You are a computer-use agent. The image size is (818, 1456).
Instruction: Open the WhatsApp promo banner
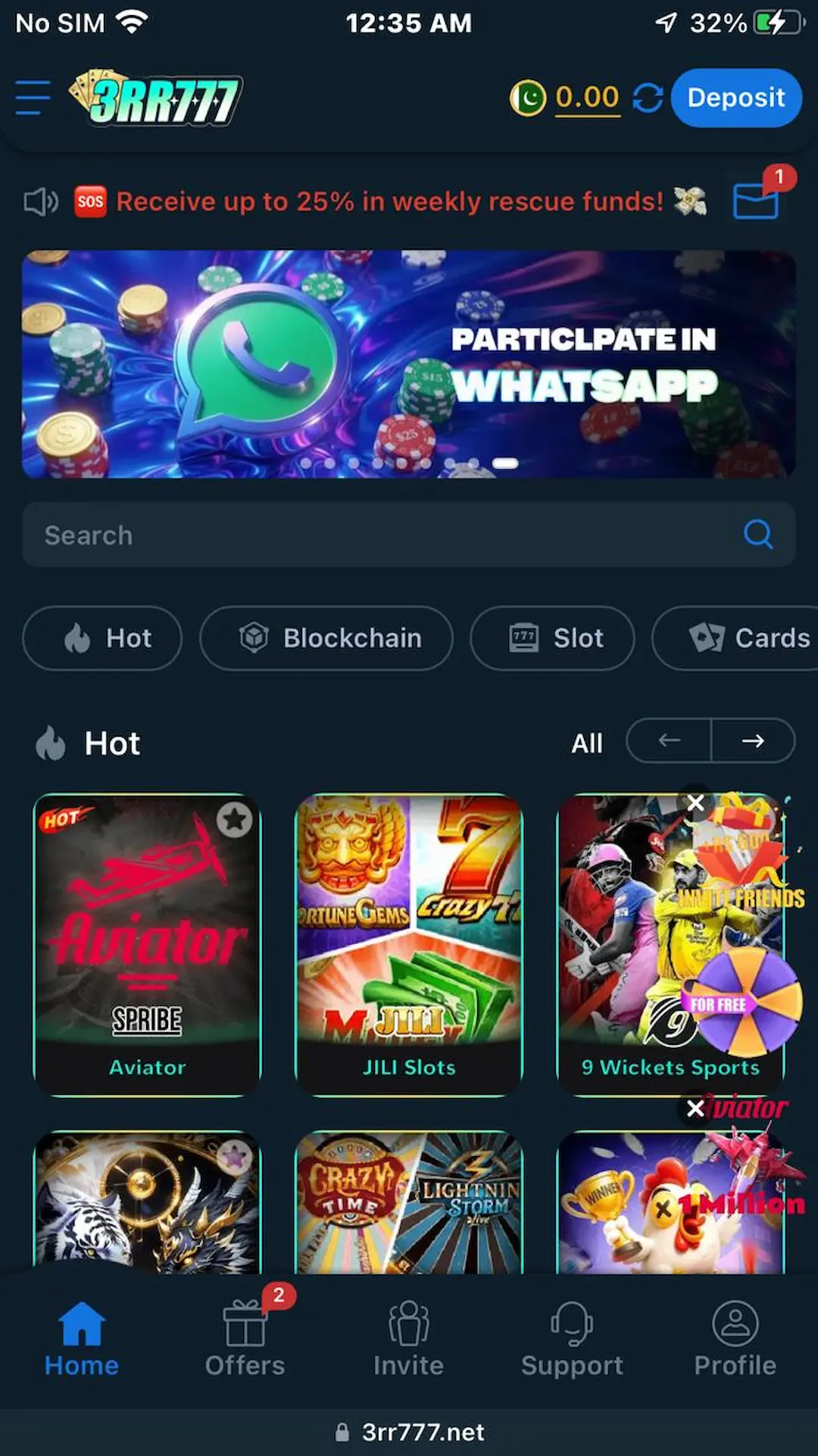click(x=409, y=364)
